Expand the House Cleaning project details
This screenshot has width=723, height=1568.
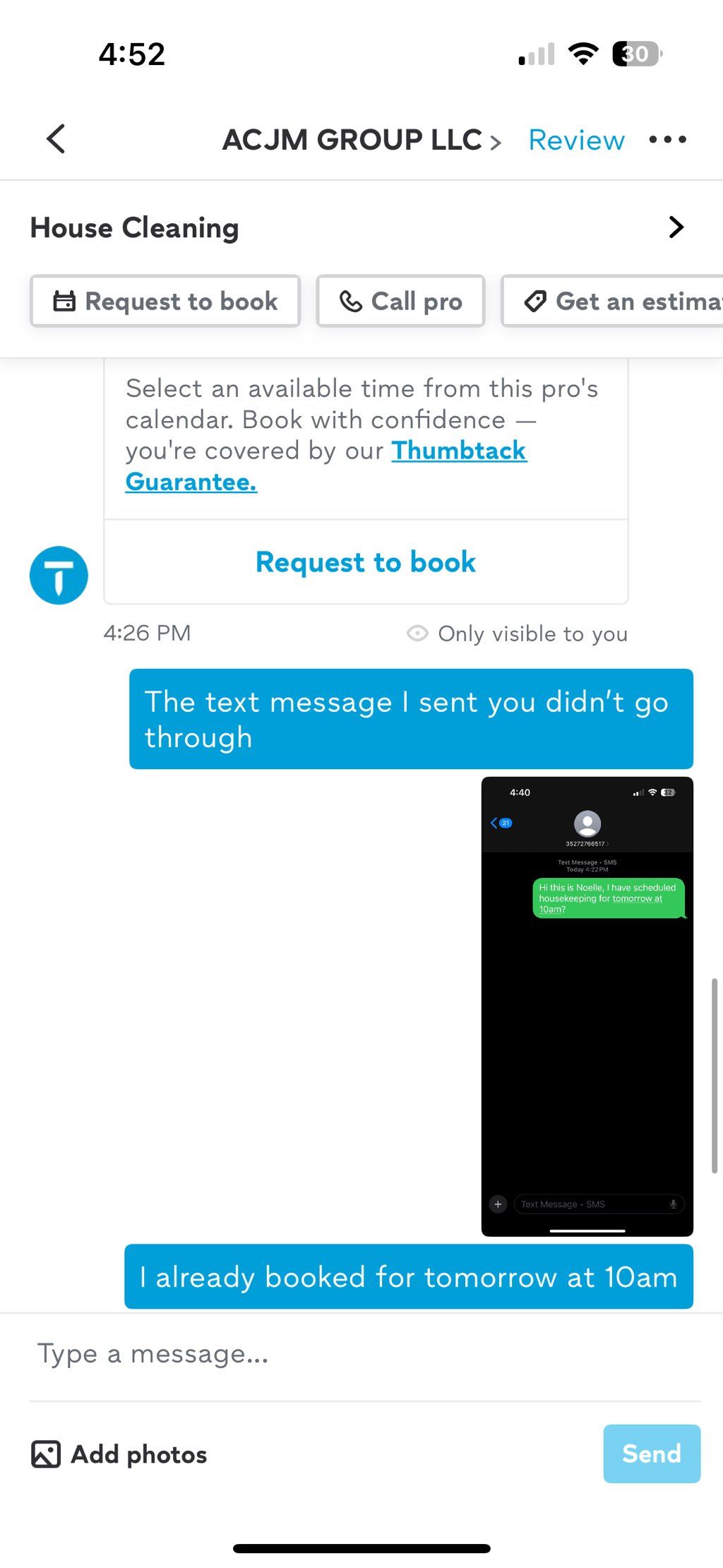point(676,227)
